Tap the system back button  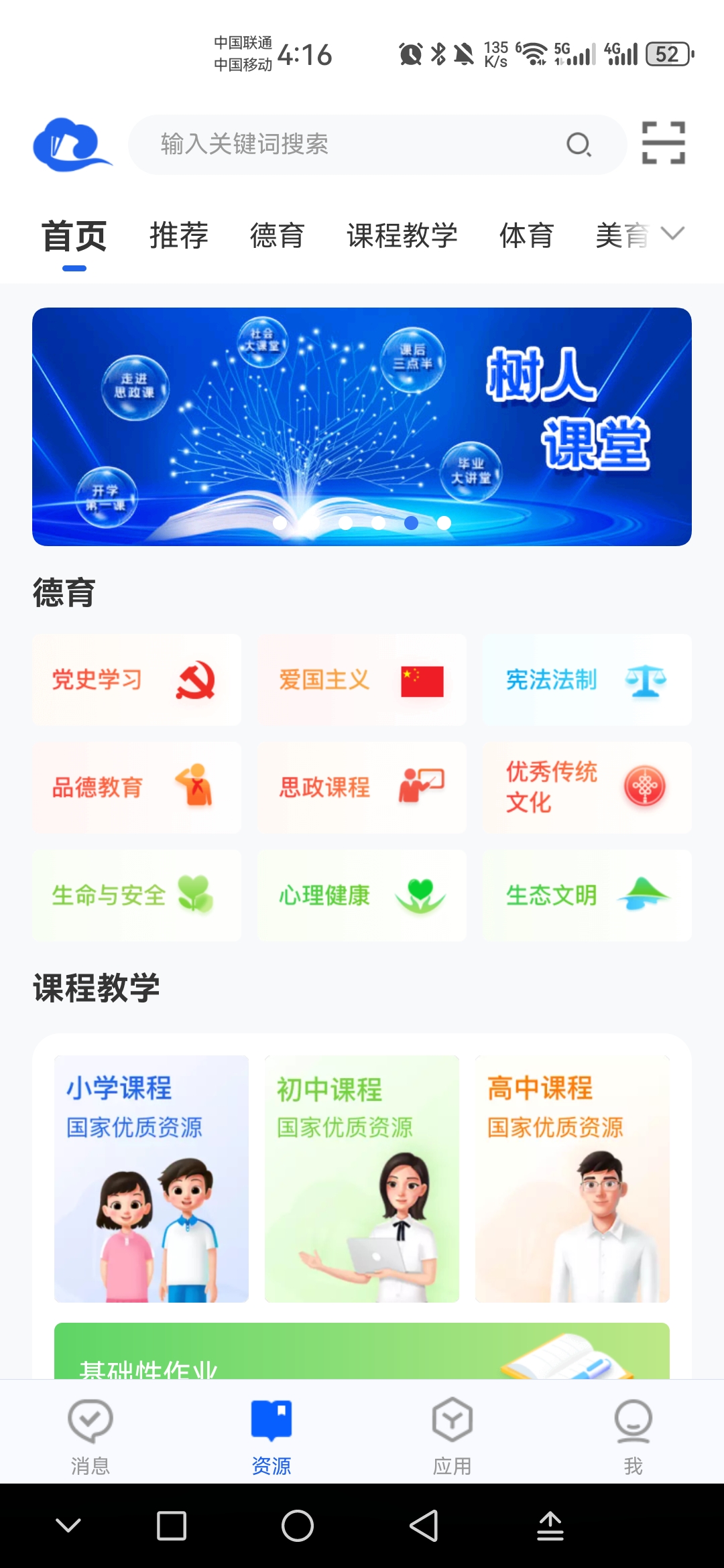[424, 1526]
